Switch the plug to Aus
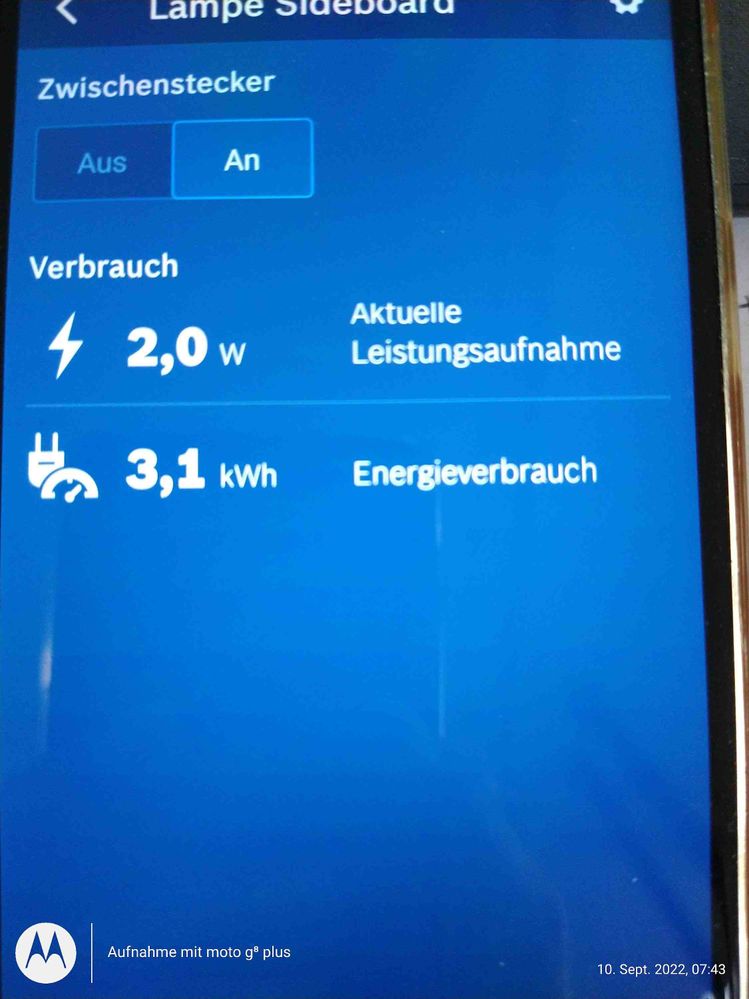749x999 pixels. point(102,161)
